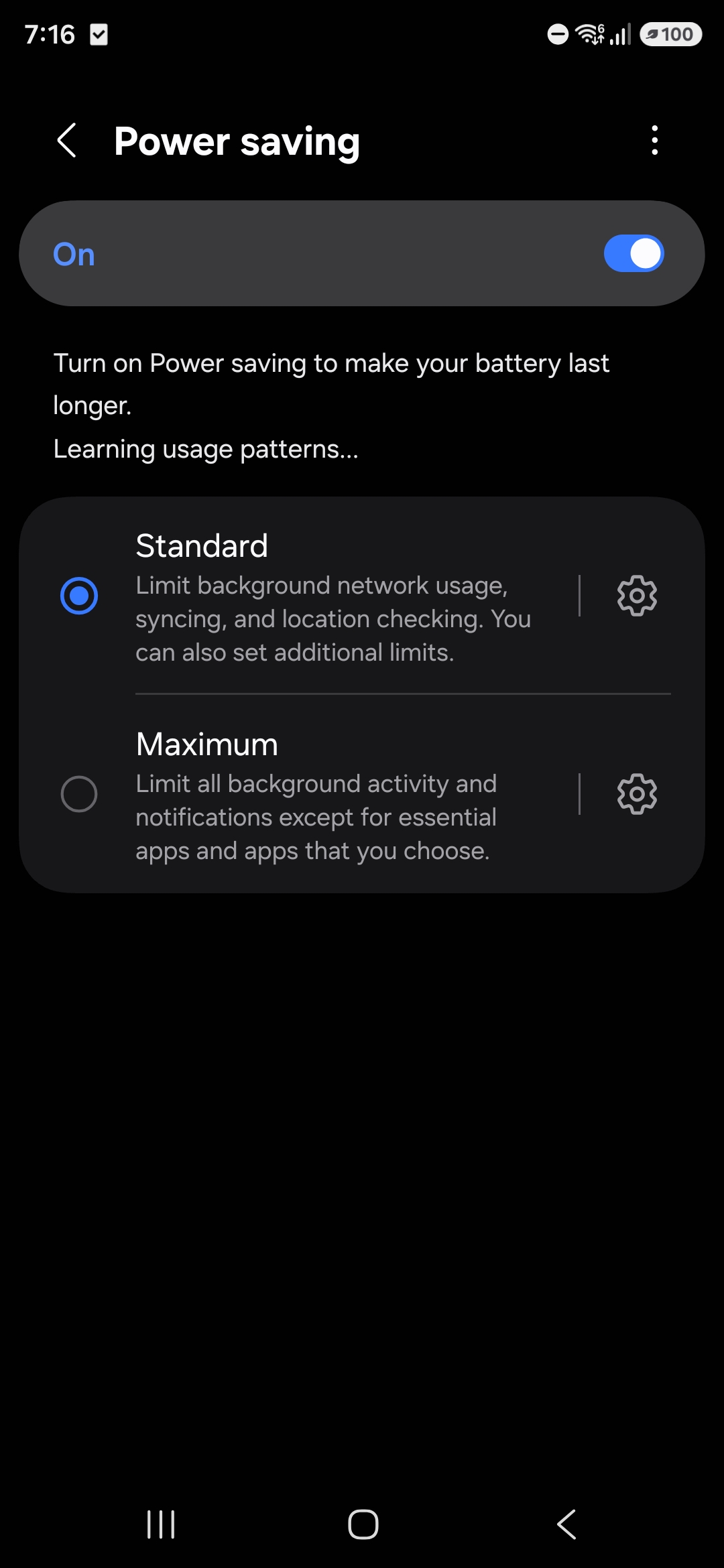Tap the Wi-Fi status icon

pos(589,34)
